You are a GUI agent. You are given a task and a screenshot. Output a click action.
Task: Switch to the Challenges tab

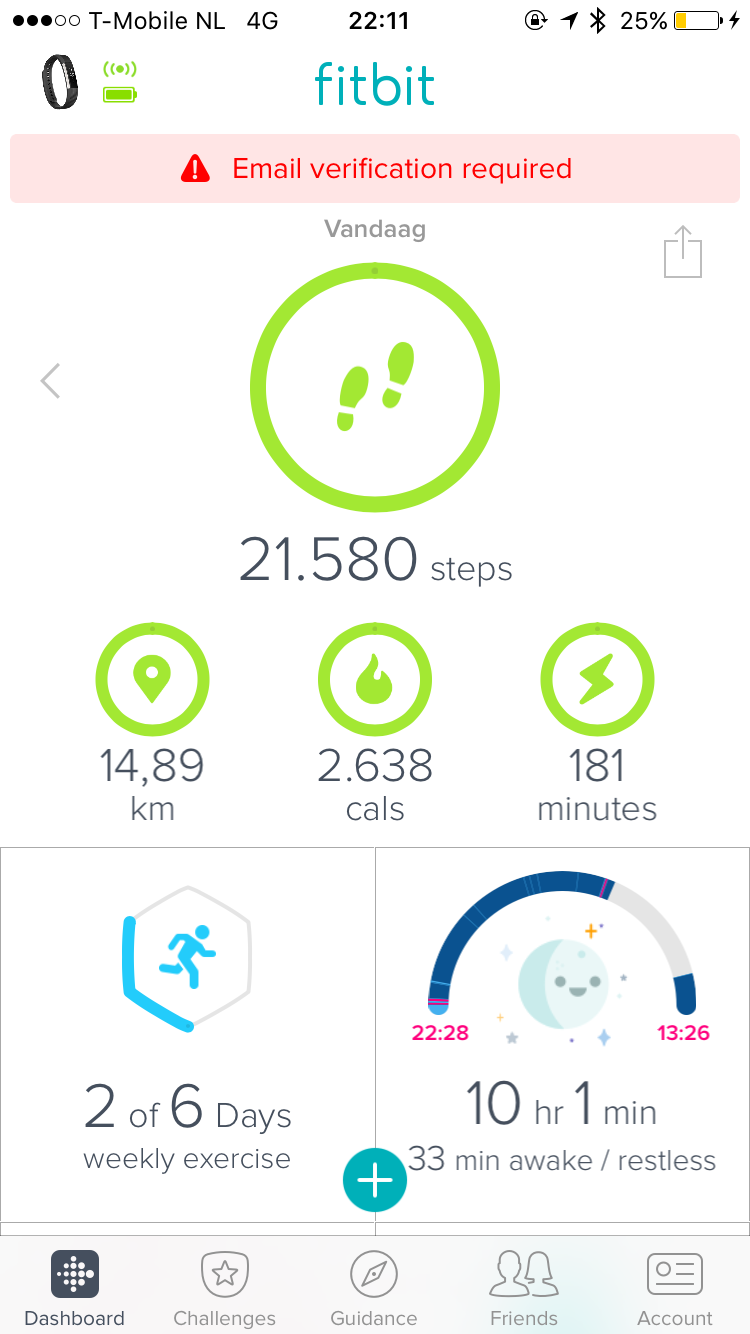click(x=224, y=1288)
